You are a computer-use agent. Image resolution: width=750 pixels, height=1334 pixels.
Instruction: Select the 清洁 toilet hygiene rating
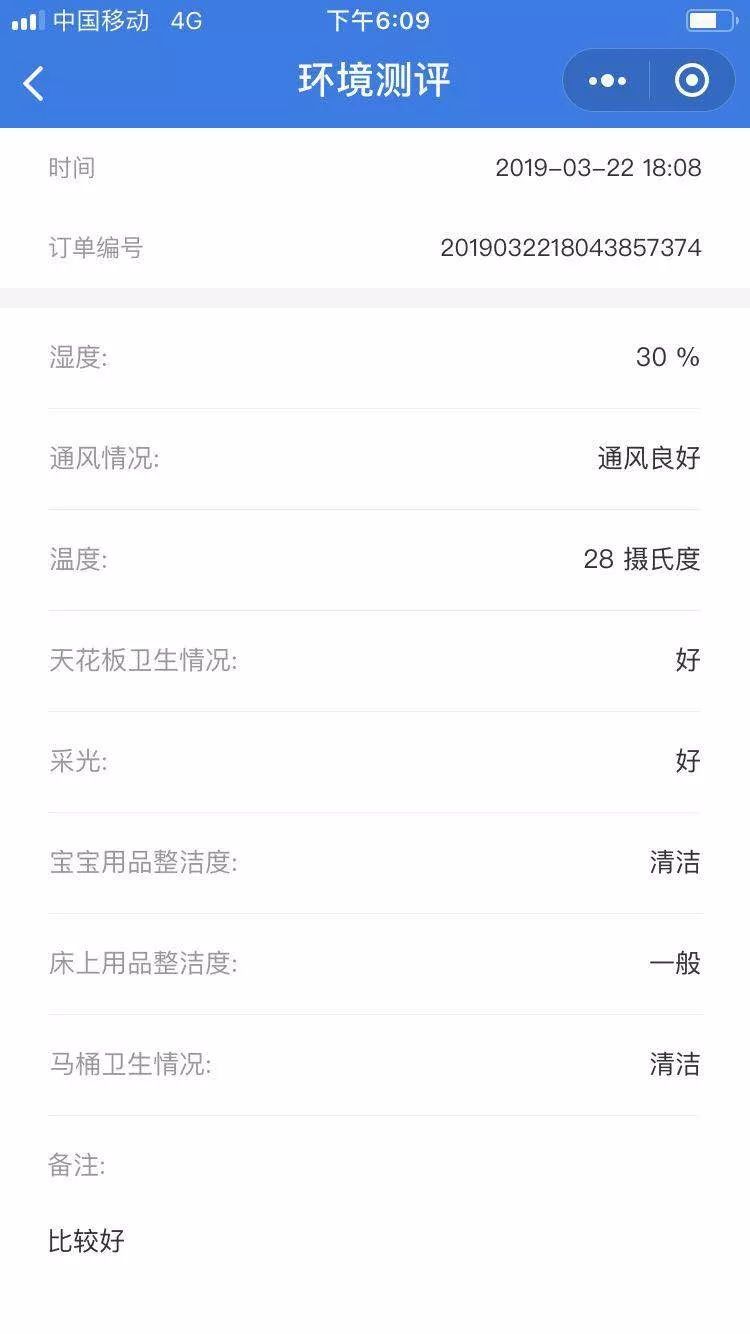click(x=675, y=1063)
